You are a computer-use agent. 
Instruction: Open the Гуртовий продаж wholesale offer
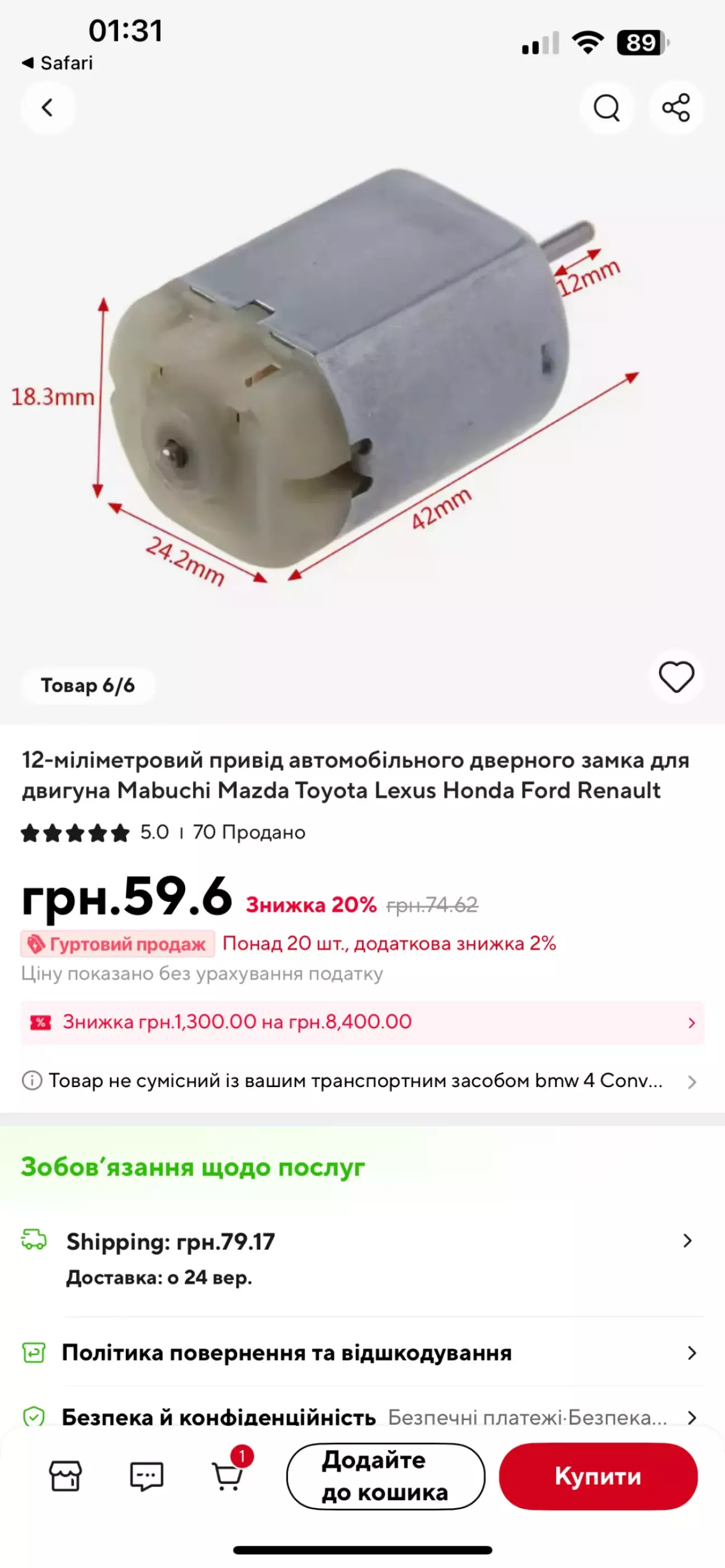[117, 944]
